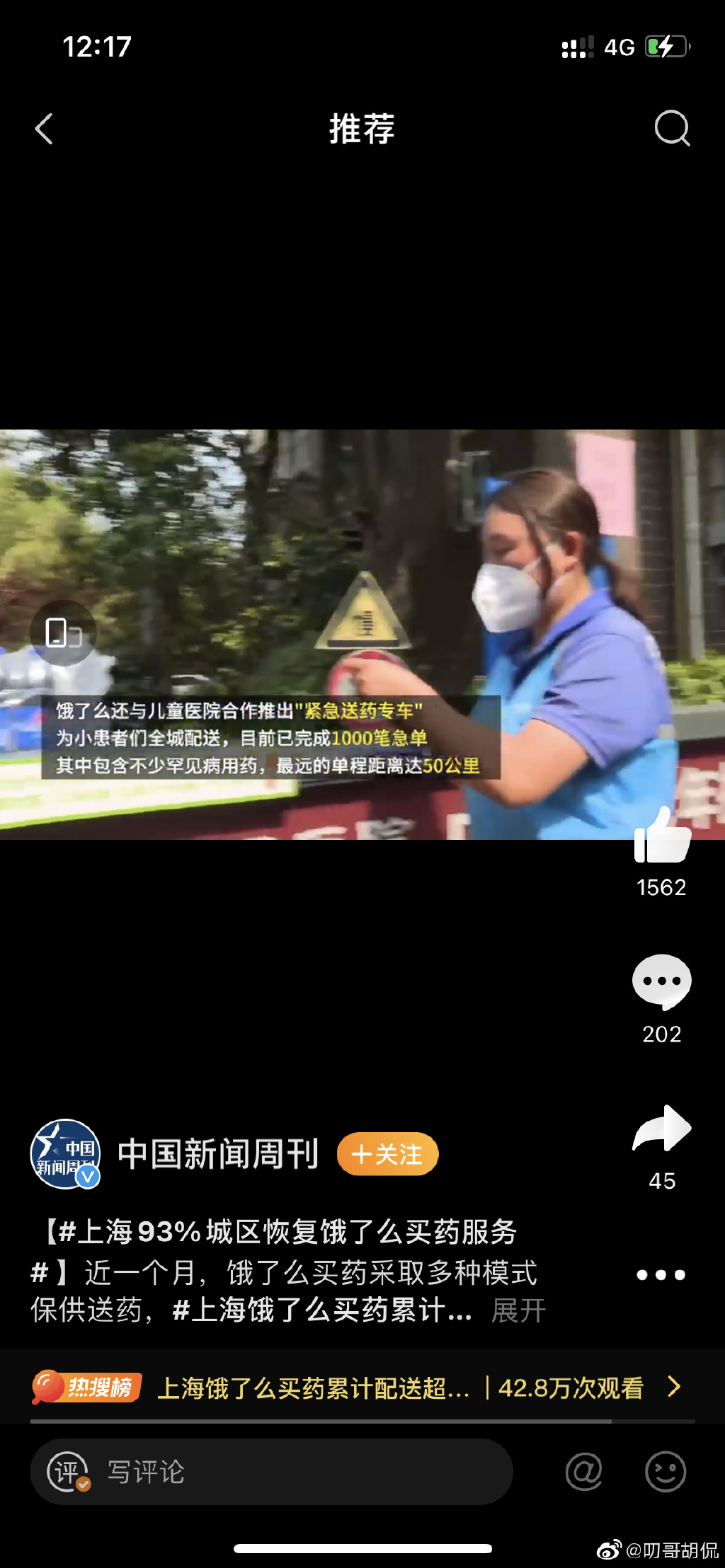The width and height of the screenshot is (725, 1568).
Task: Mention someone with the @ icon
Action: click(584, 1472)
